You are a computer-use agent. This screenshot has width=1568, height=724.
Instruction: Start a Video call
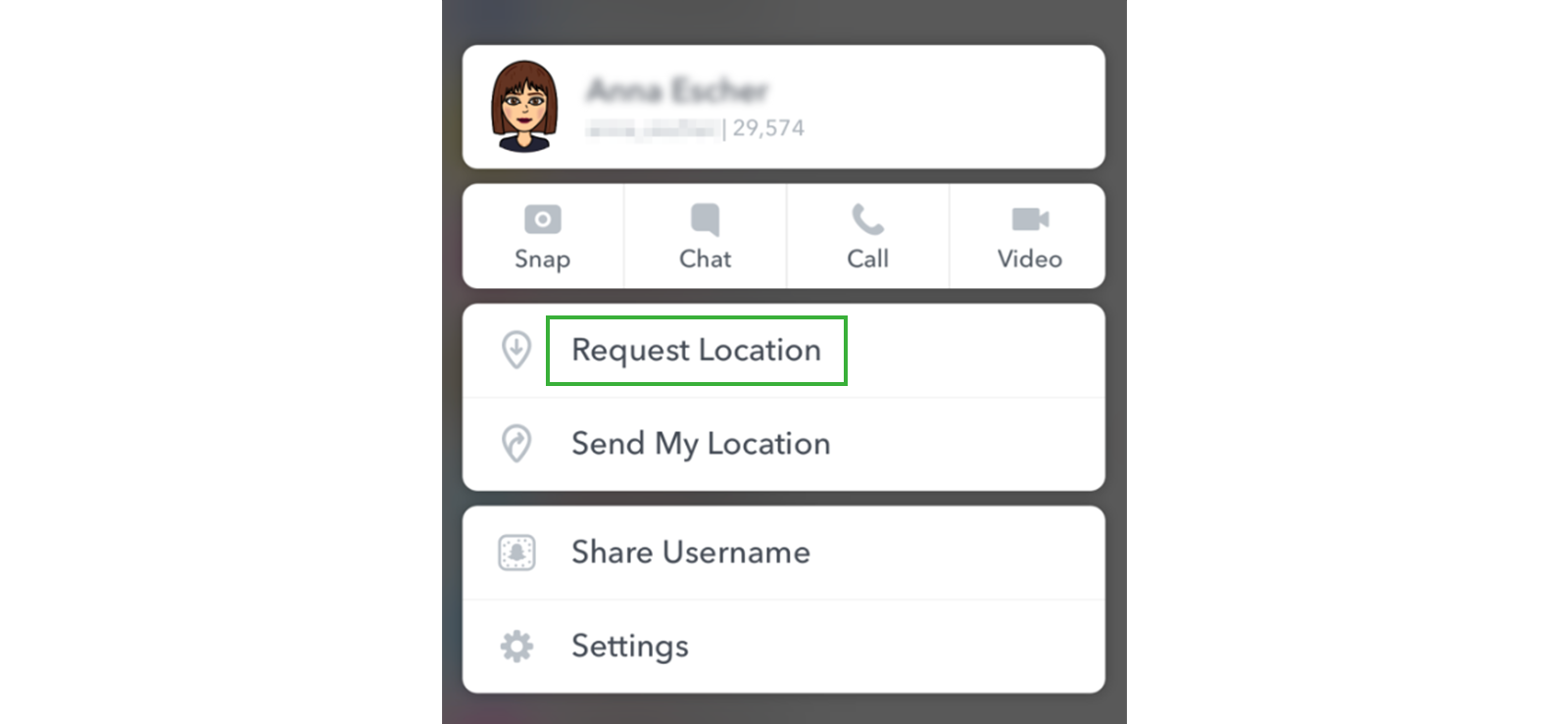coord(1029,236)
